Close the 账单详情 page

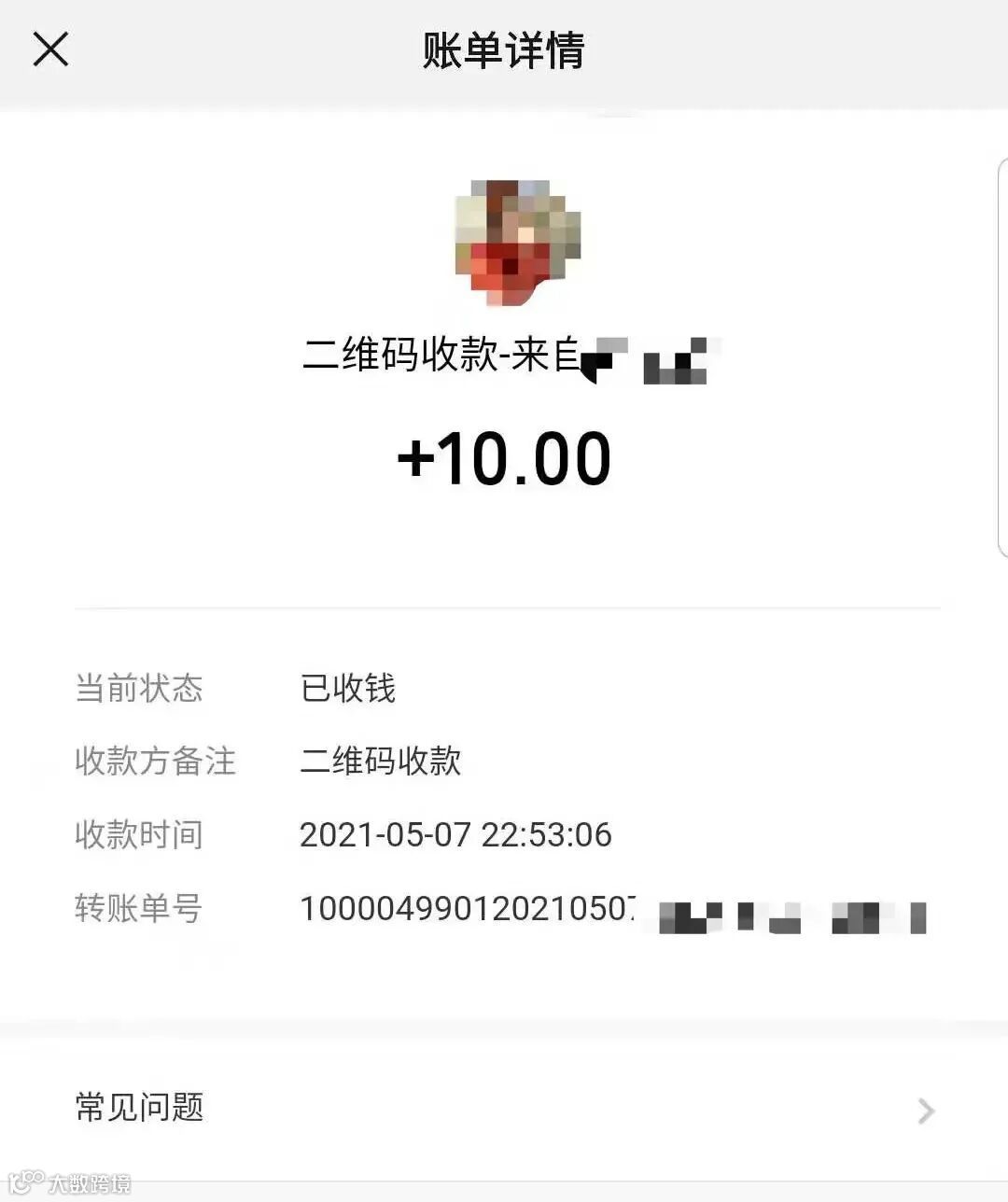(x=50, y=49)
